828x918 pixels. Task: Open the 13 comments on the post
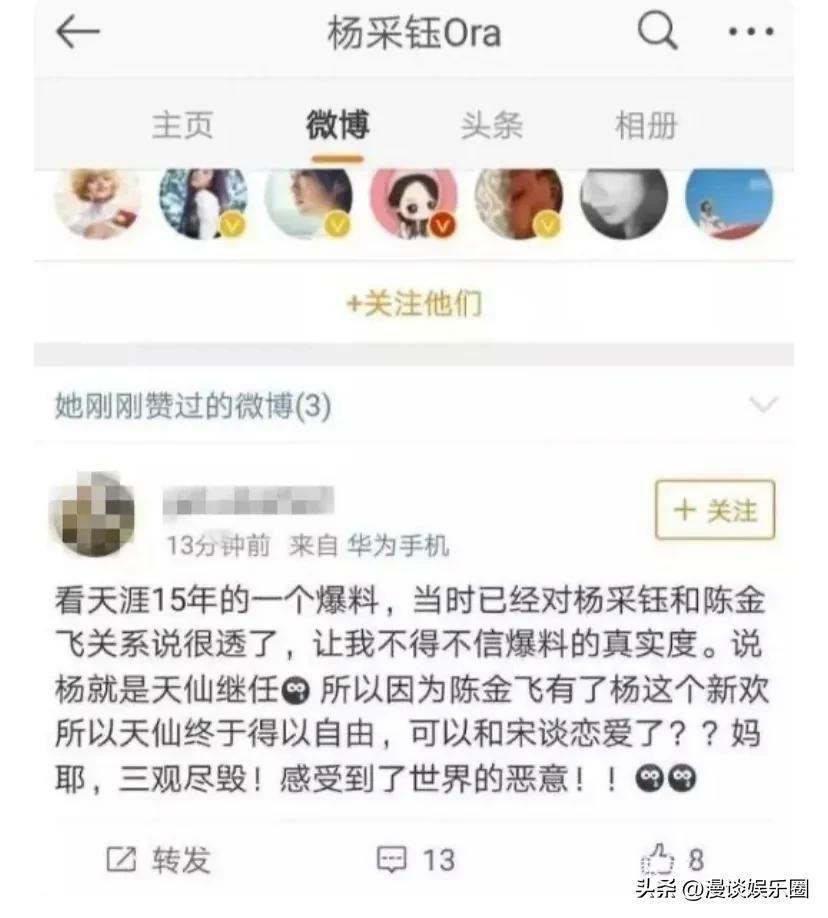[x=415, y=858]
